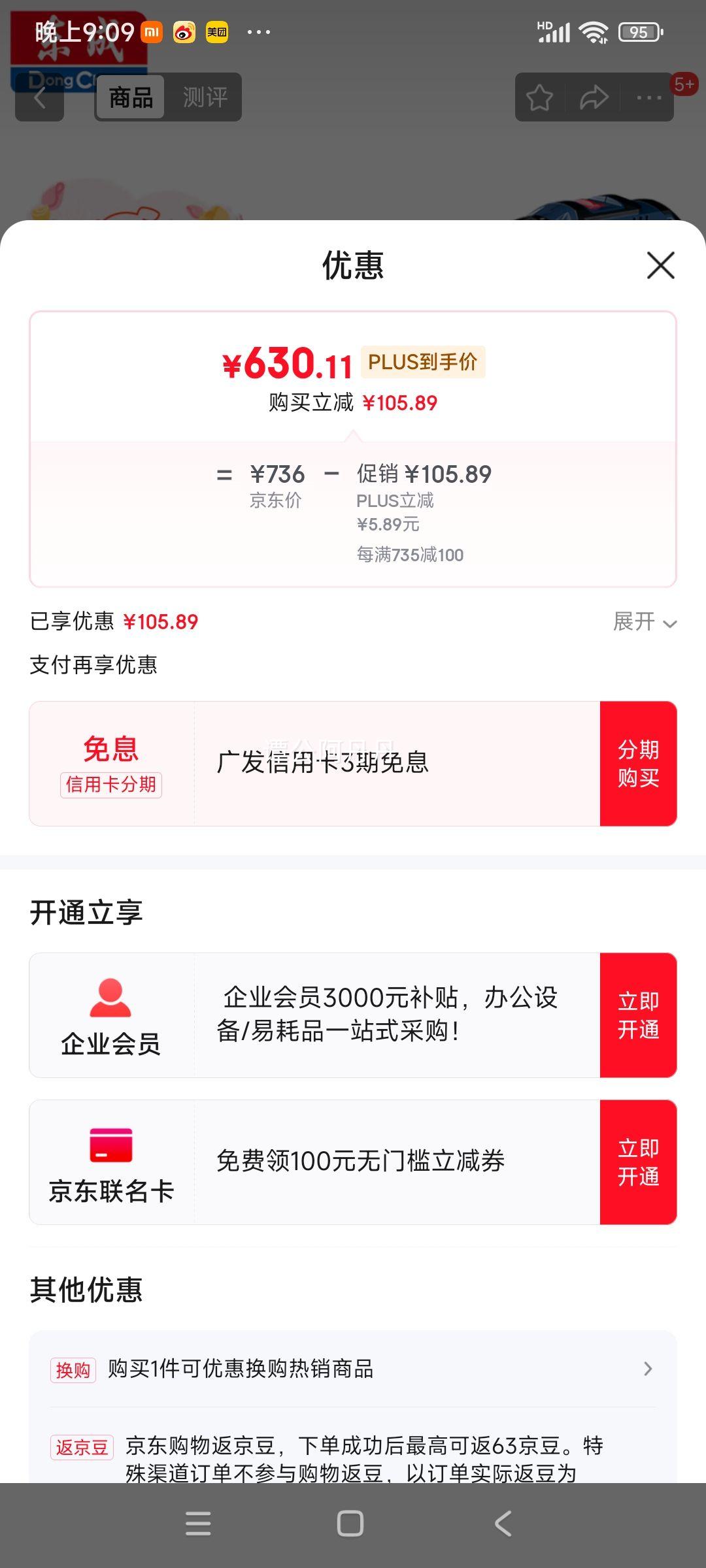Tap the system back button

pos(503,1524)
